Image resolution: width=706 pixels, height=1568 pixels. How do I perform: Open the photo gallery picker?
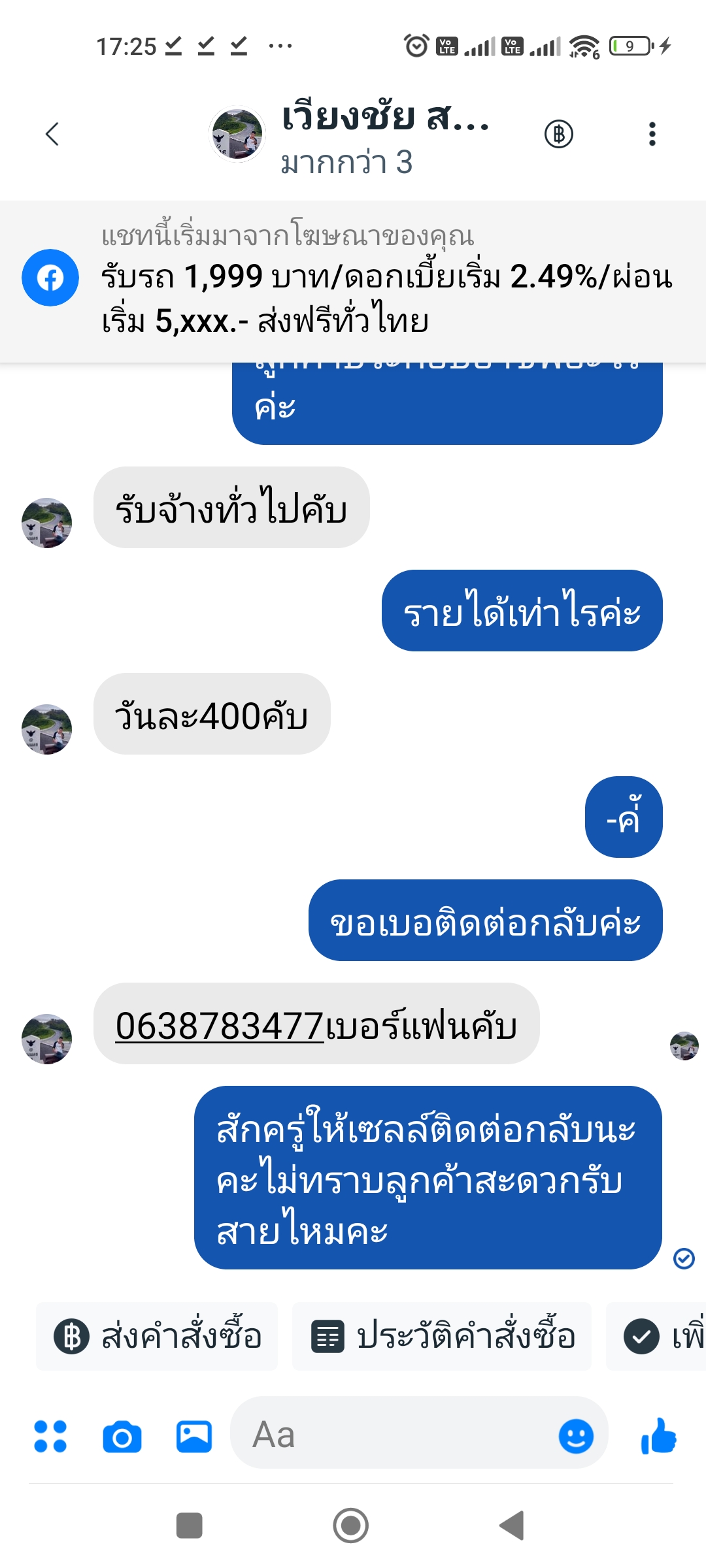tap(194, 1437)
